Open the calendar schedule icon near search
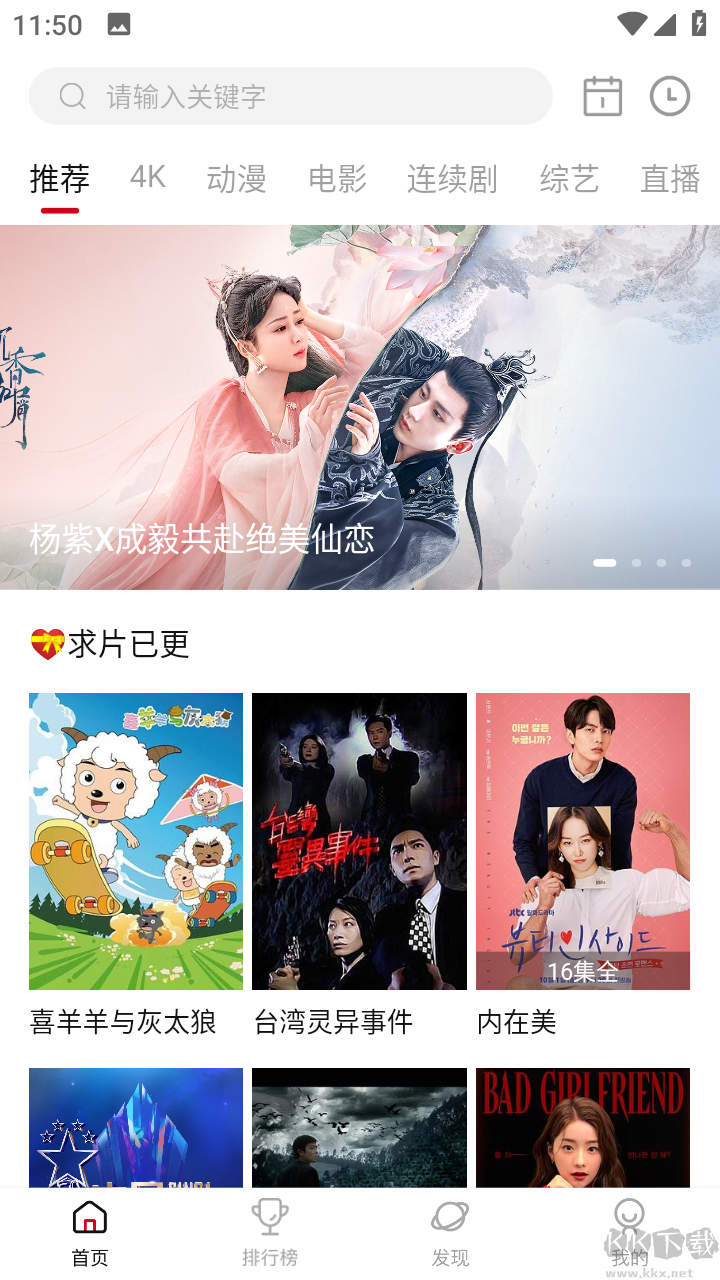This screenshot has height=1280, width=720. click(602, 96)
